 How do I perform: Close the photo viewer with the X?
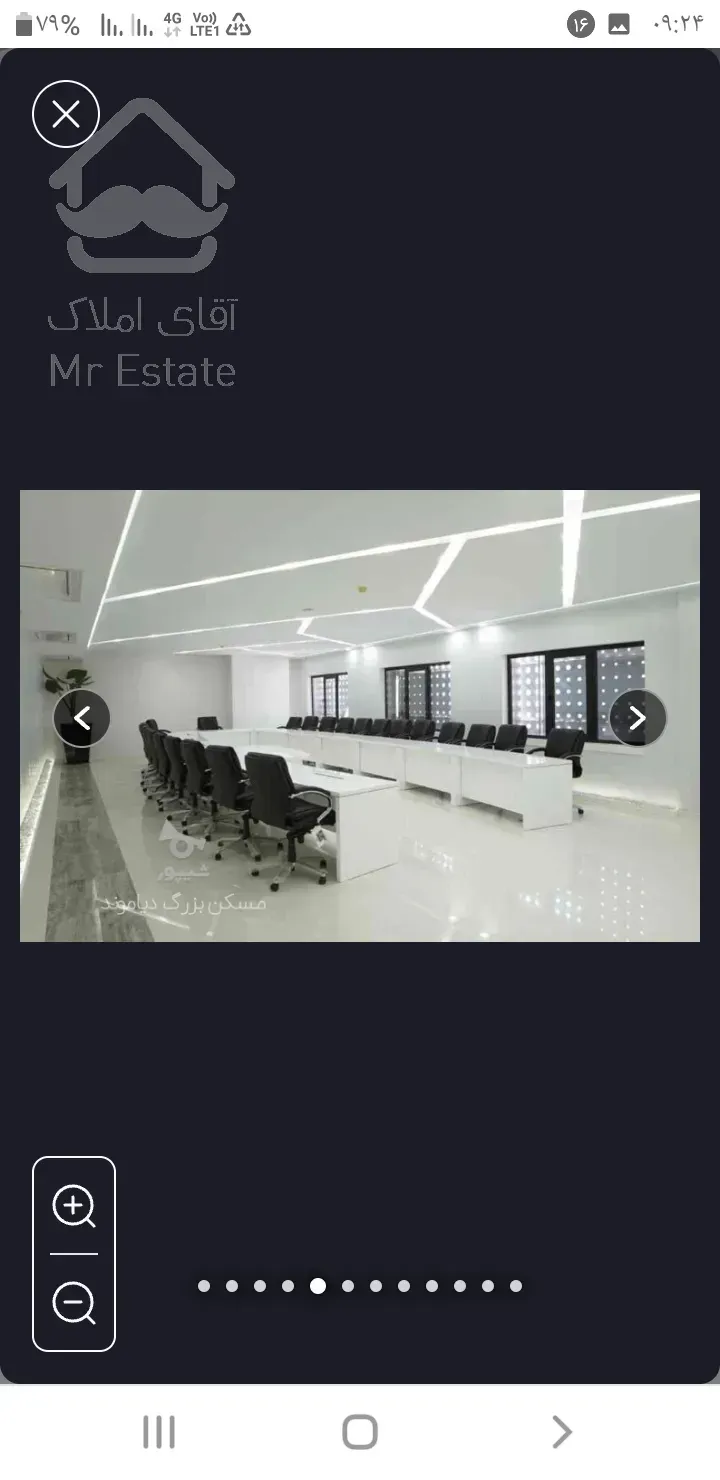65,113
